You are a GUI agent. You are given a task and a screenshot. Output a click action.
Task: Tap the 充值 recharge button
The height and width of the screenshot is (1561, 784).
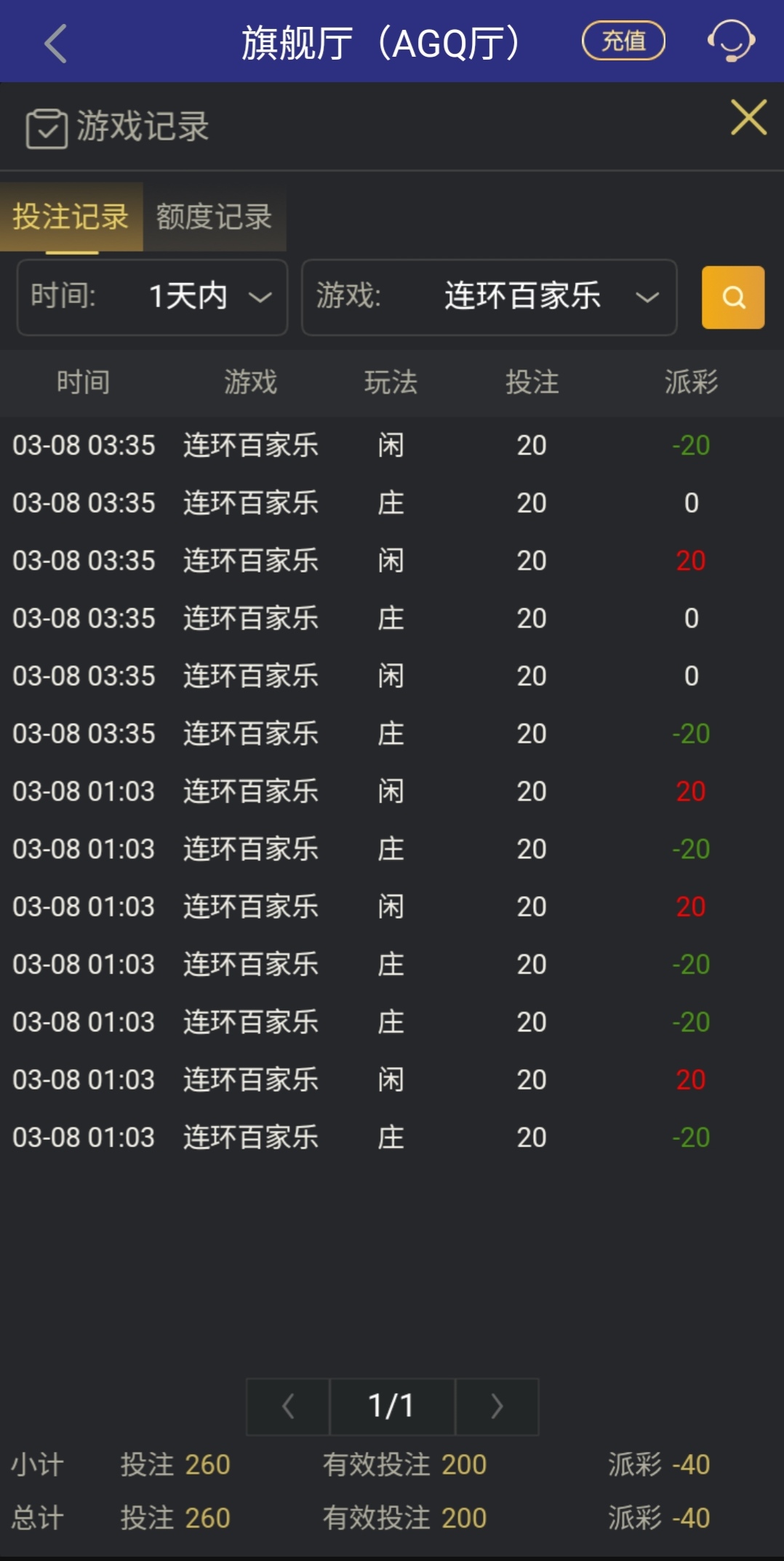[x=623, y=41]
